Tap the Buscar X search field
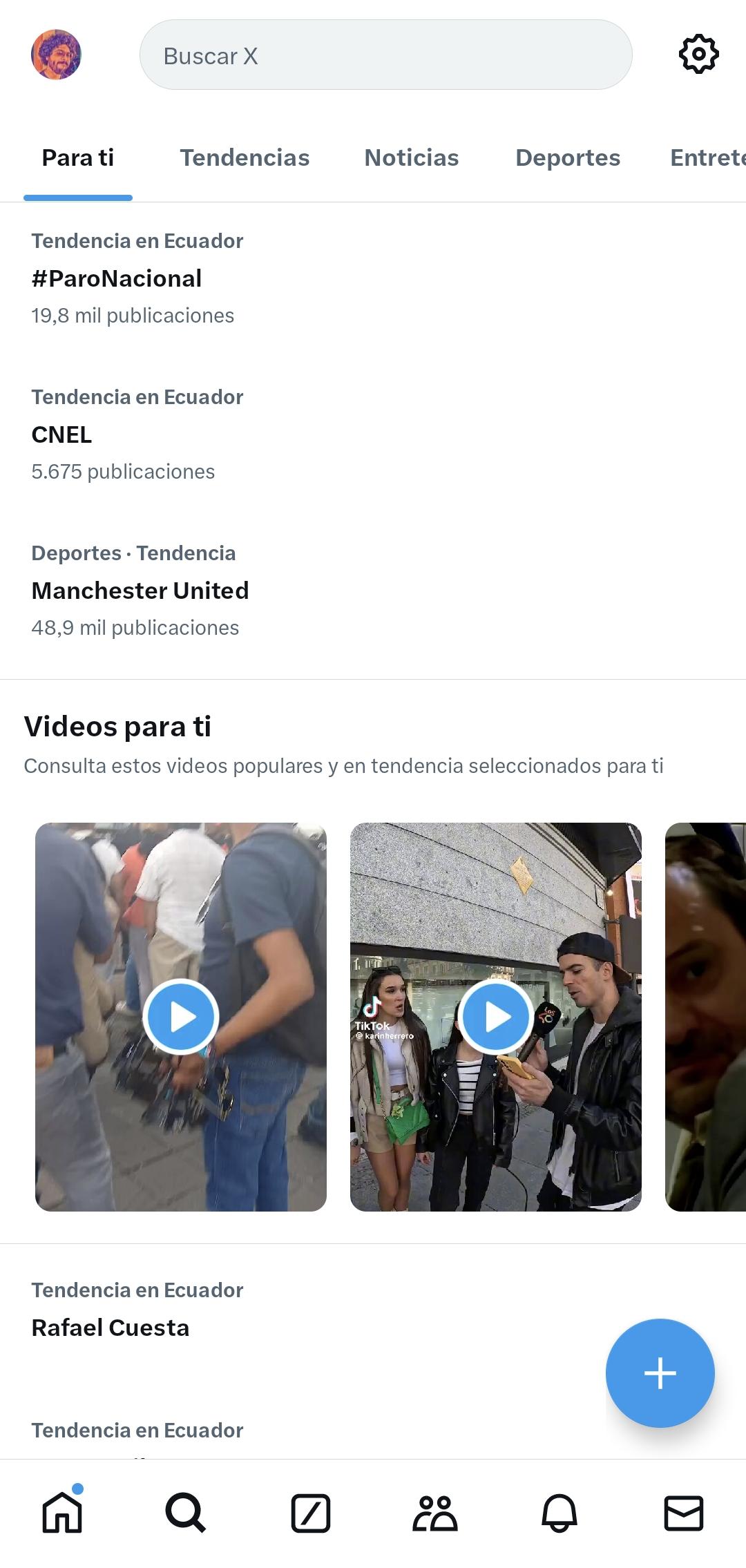The height and width of the screenshot is (1568, 746). (x=385, y=55)
